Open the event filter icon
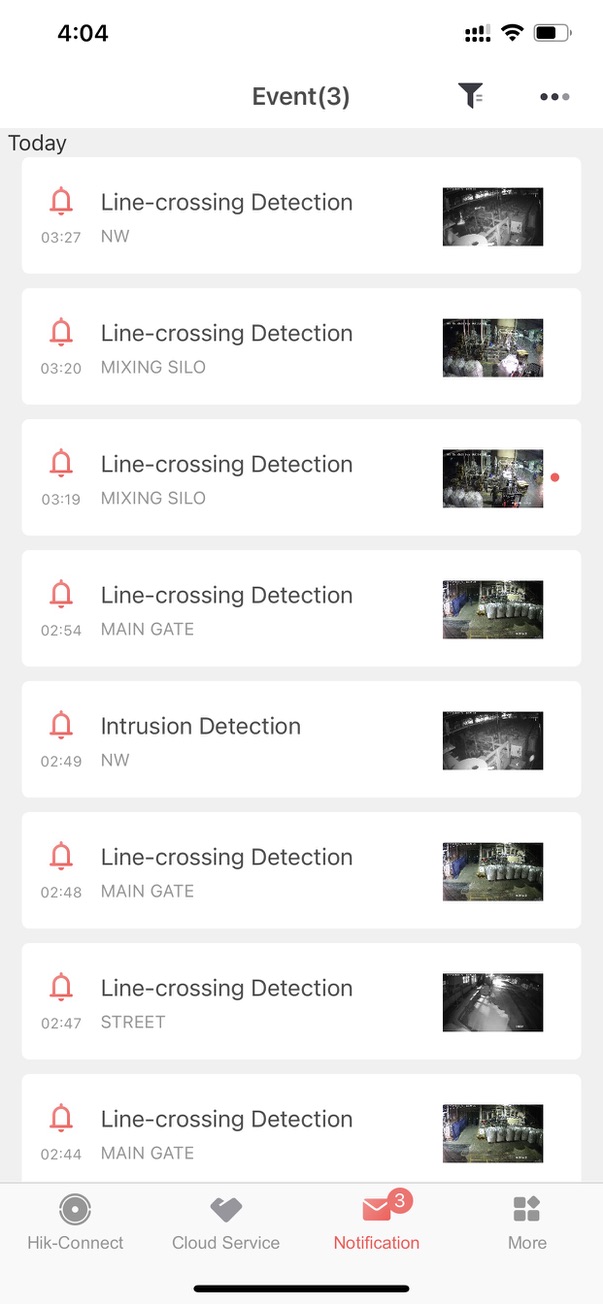The width and height of the screenshot is (603, 1304). 471,96
